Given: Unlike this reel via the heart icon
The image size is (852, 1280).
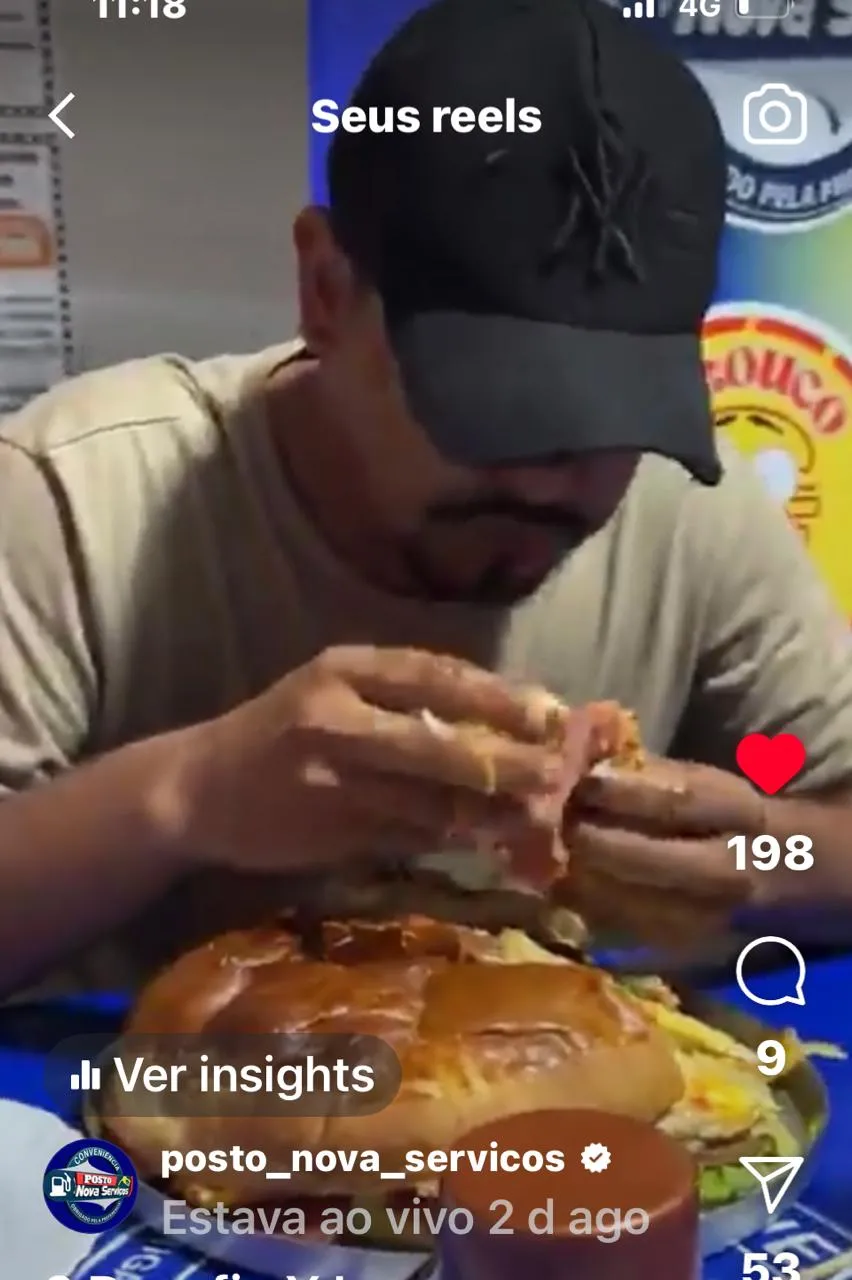Looking at the screenshot, I should 770,763.
